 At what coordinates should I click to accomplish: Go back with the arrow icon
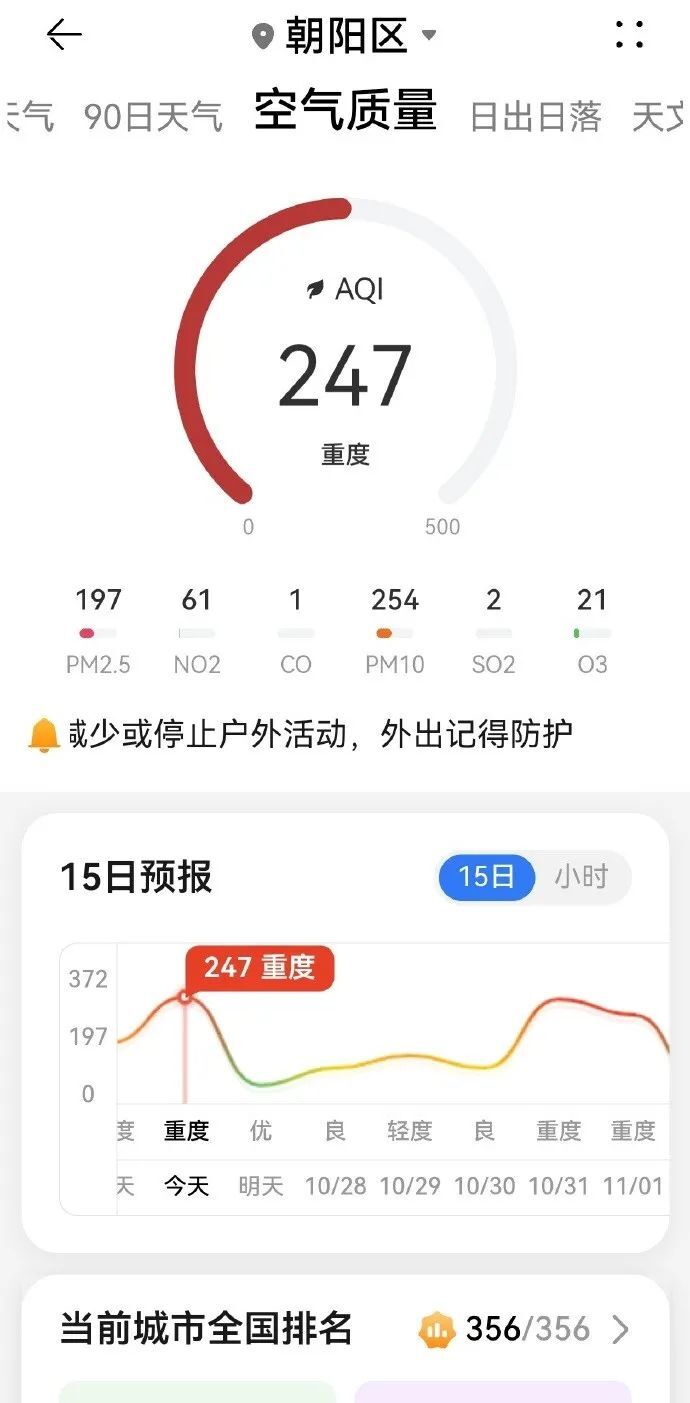(64, 36)
